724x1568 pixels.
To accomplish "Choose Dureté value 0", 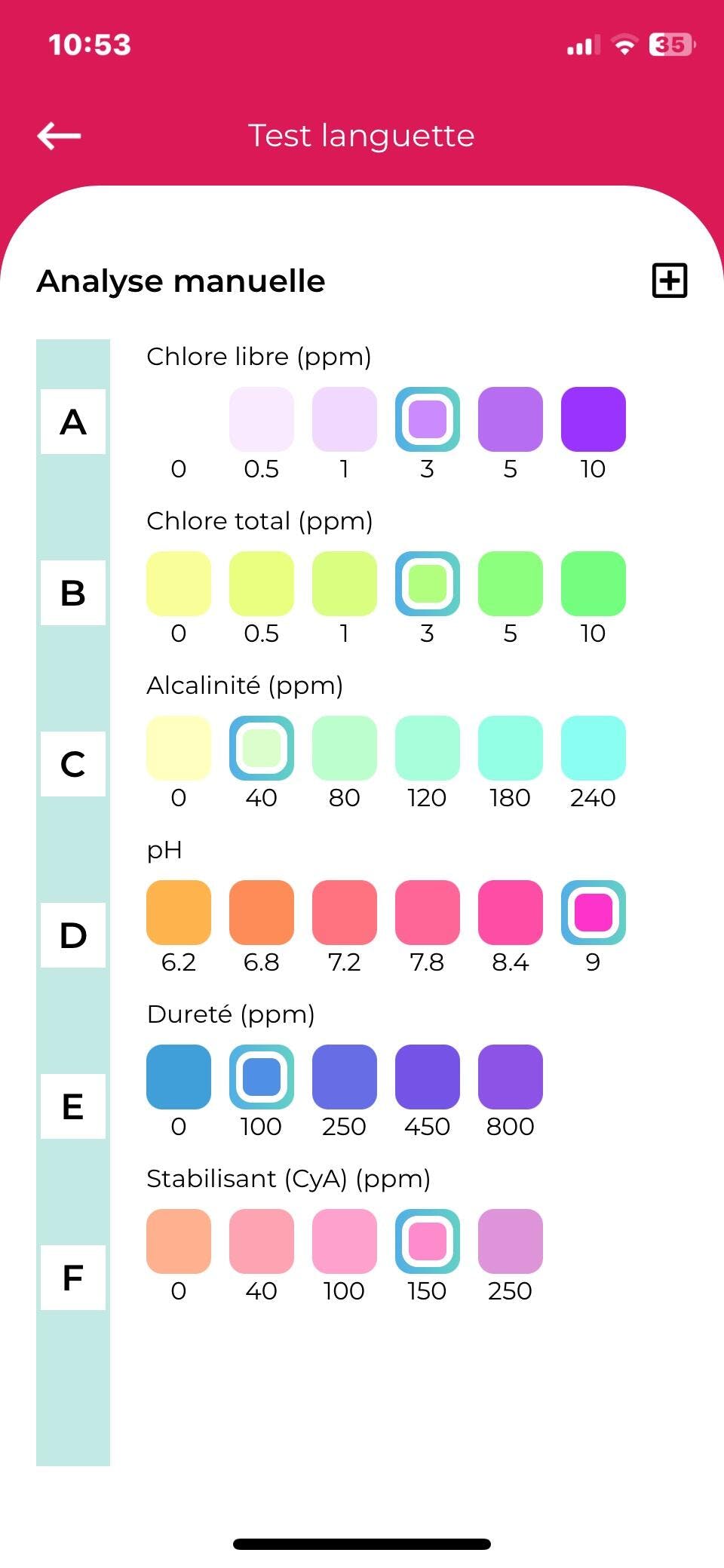I will point(179,1077).
